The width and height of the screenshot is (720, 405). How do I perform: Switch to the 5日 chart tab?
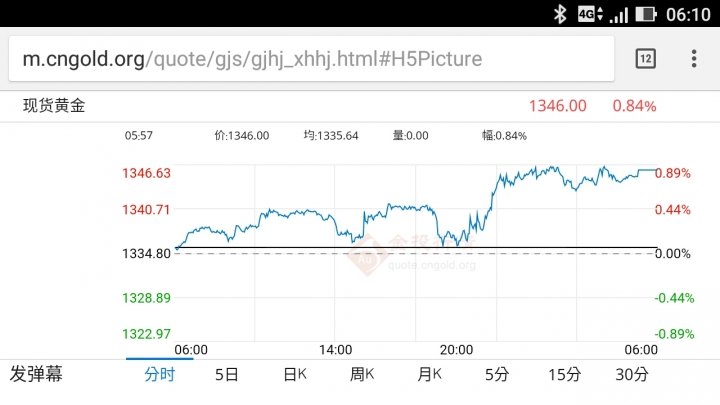[227, 375]
